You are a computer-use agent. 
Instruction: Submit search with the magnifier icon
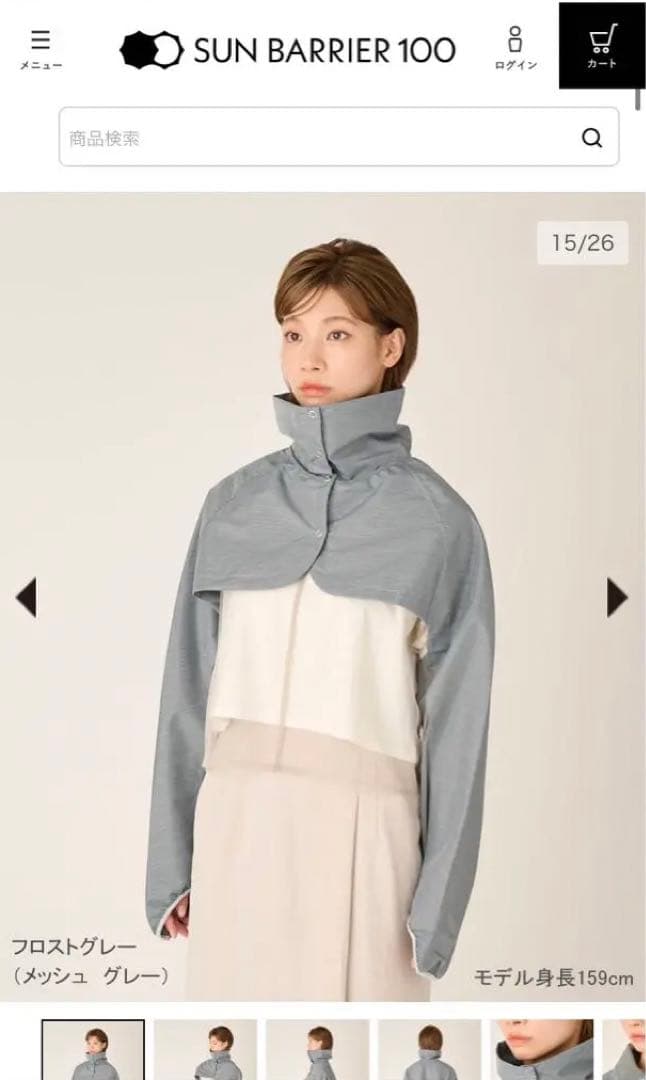592,138
